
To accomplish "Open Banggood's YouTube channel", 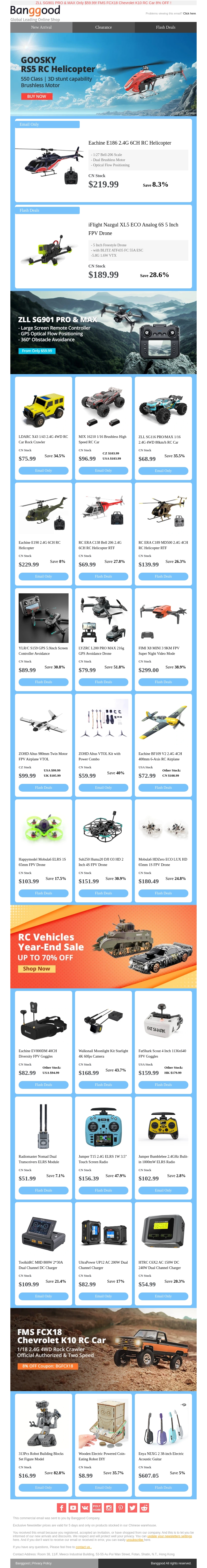I will click(x=73, y=1508).
